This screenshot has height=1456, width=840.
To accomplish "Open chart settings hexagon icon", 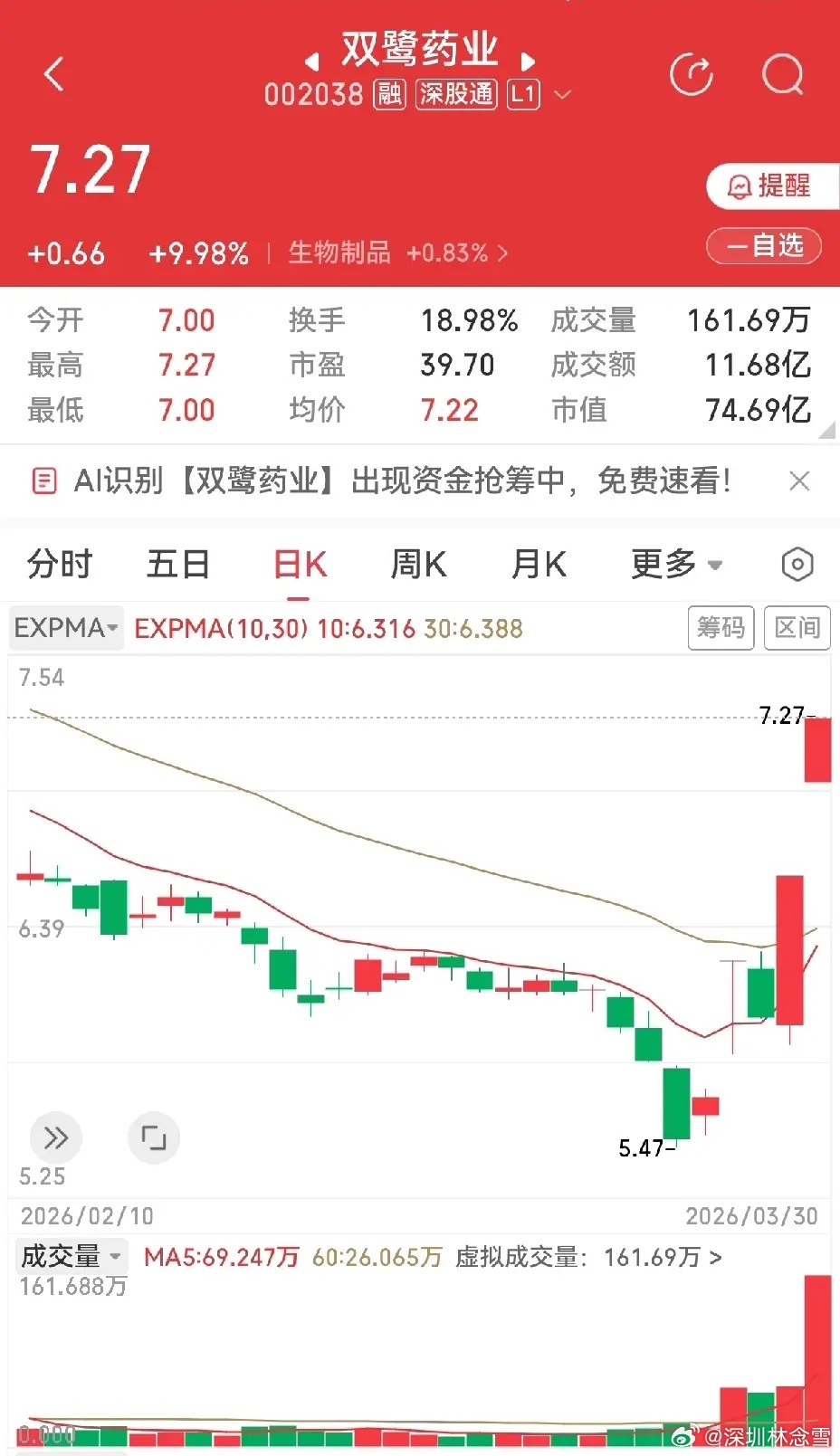I will (797, 565).
